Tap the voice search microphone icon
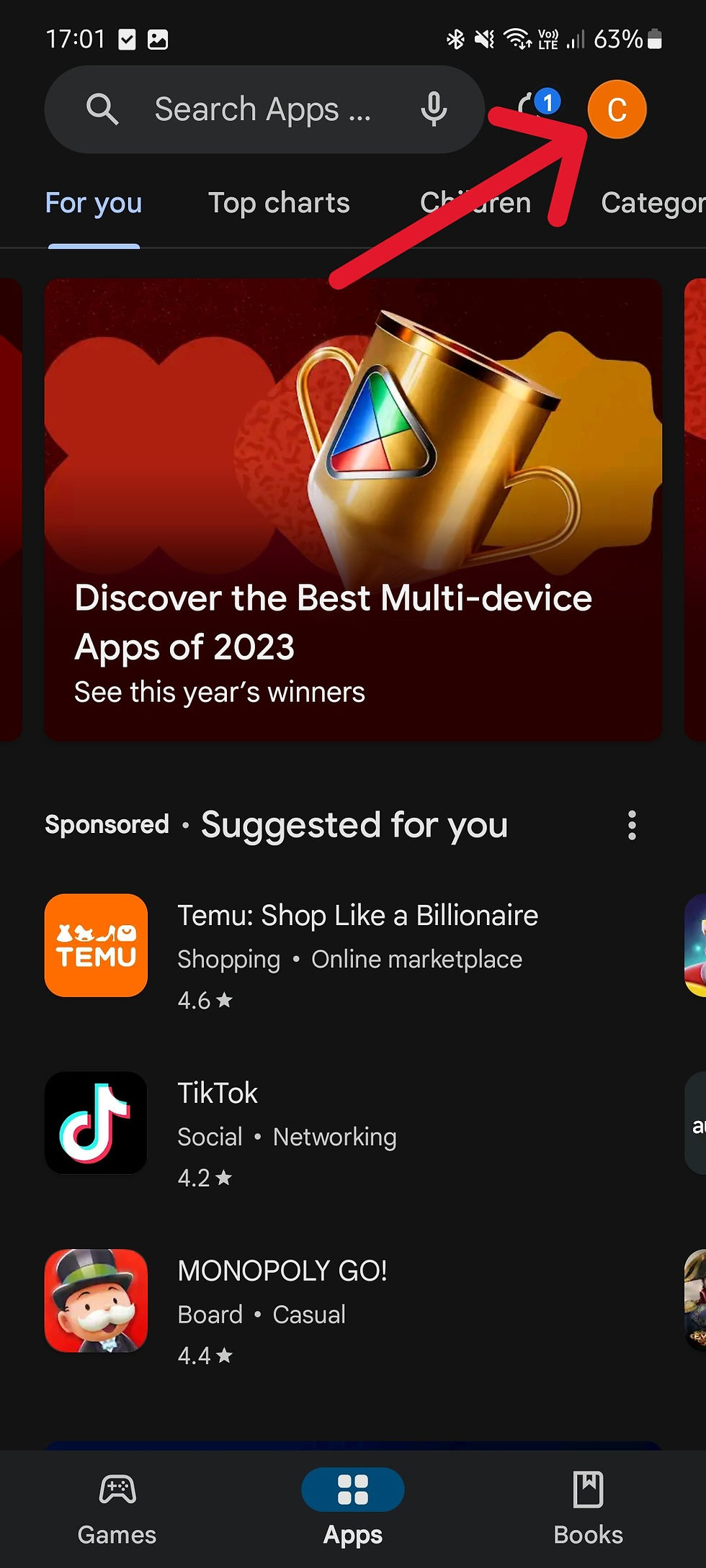706x1568 pixels. 432,109
